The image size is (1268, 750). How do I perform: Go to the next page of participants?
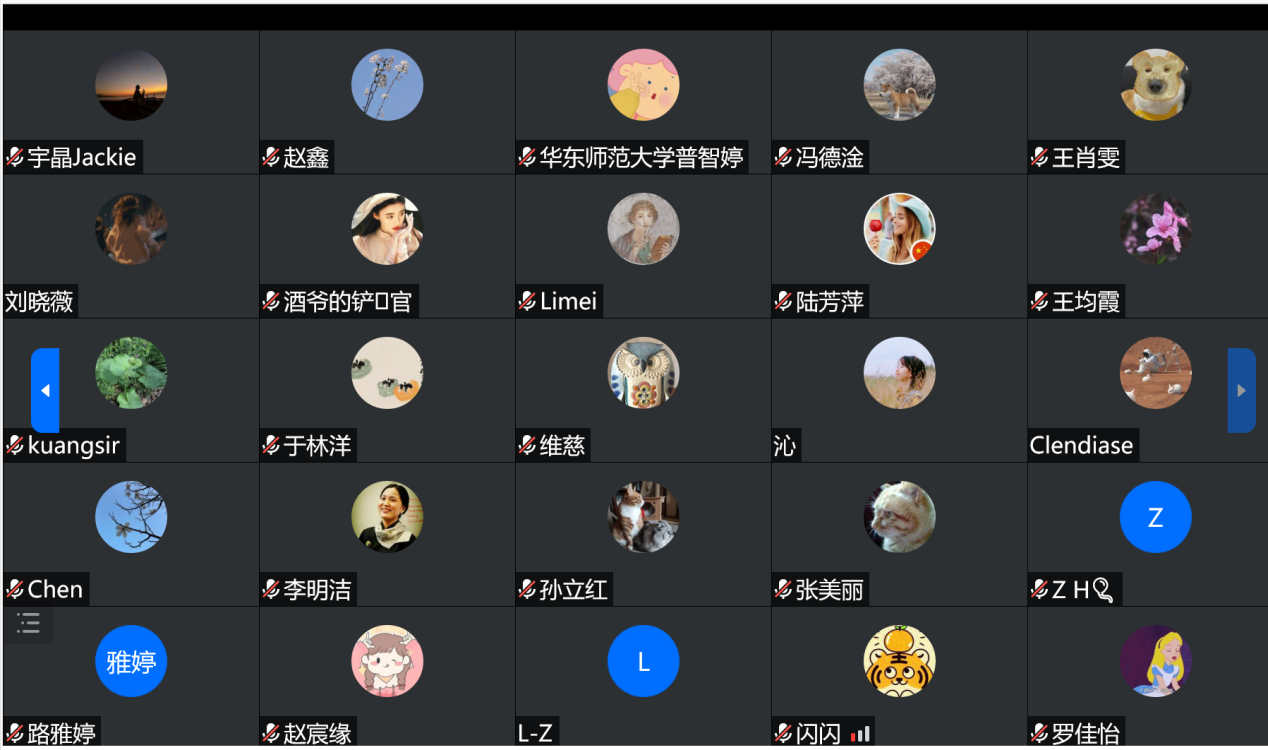(x=1241, y=390)
